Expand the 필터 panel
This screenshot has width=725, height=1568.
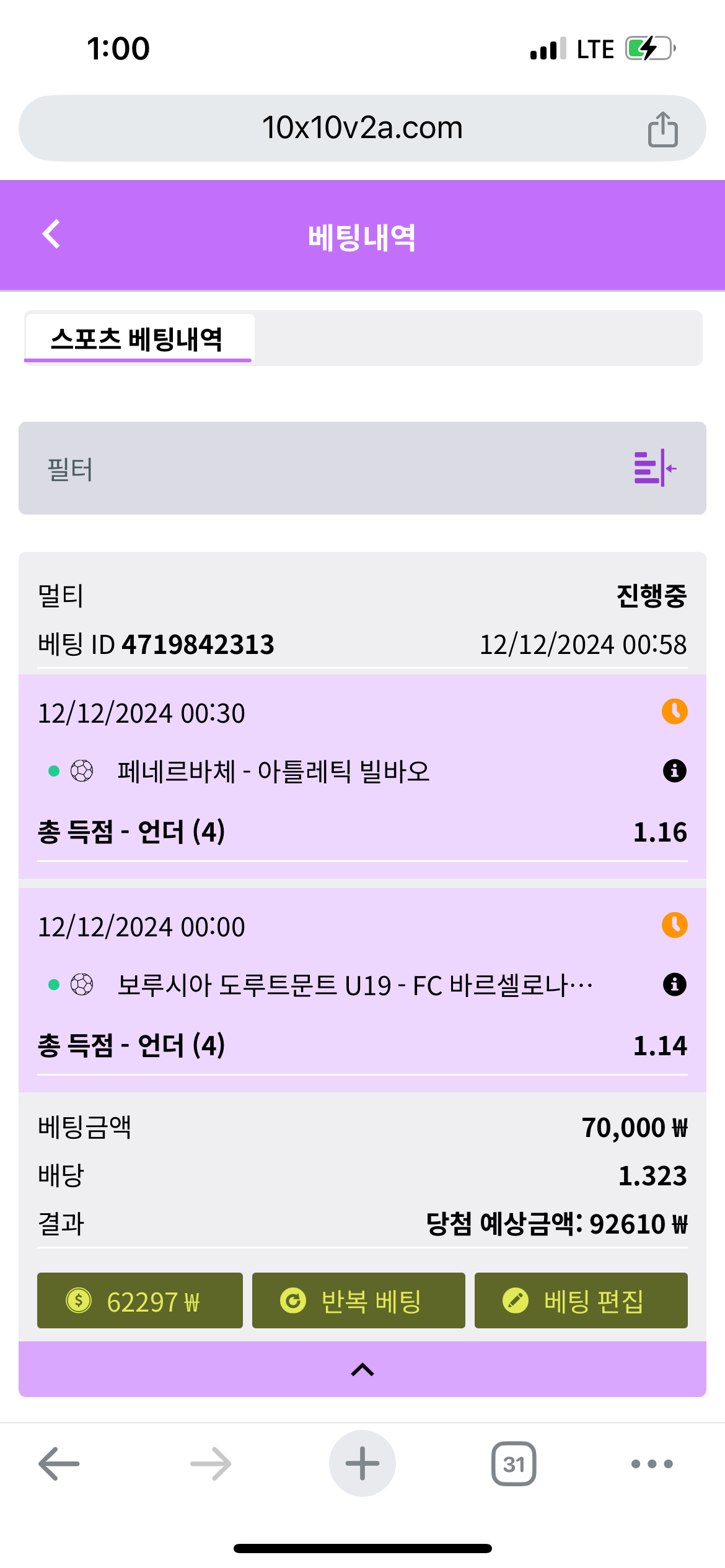[654, 468]
